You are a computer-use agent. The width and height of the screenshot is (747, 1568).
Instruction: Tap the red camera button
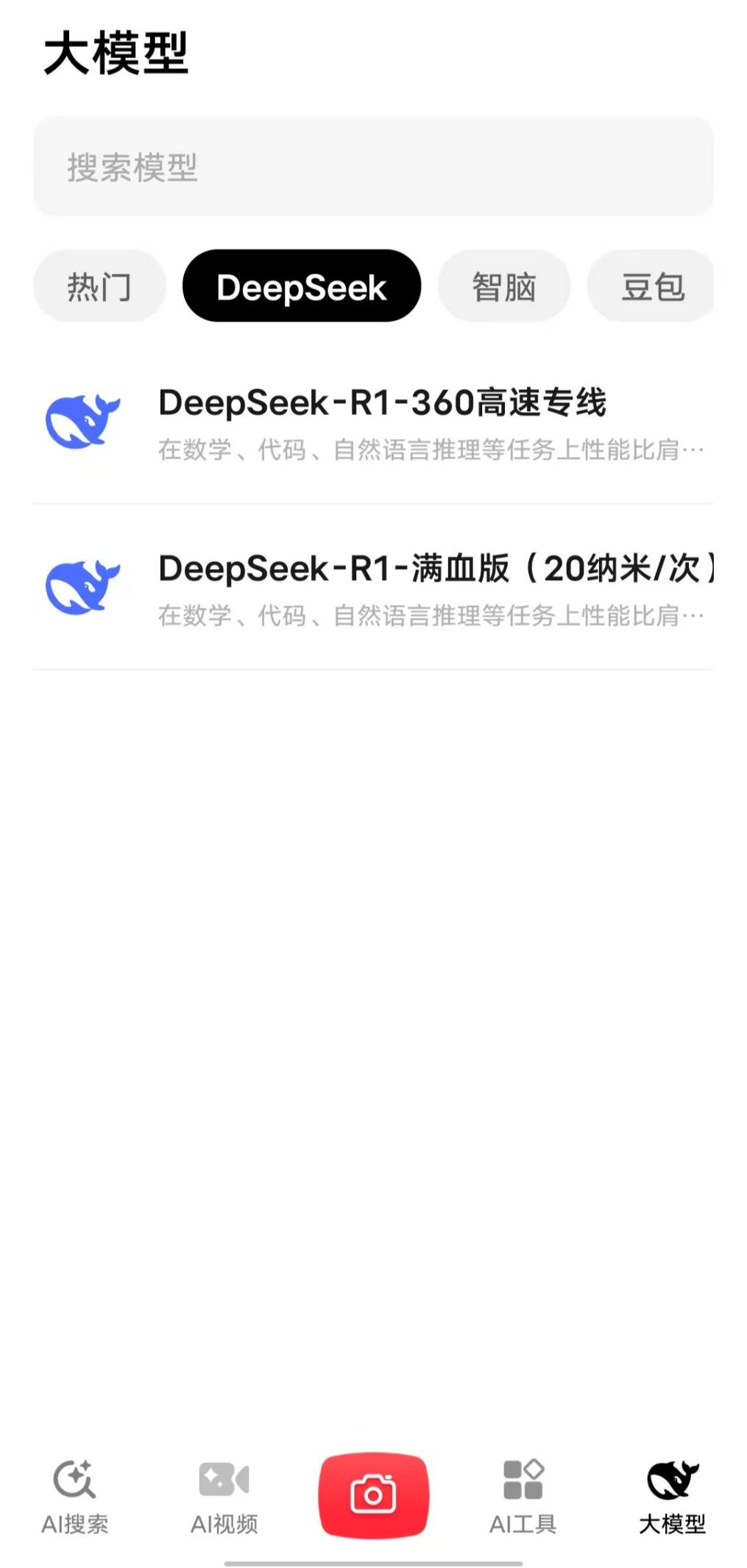[373, 1495]
